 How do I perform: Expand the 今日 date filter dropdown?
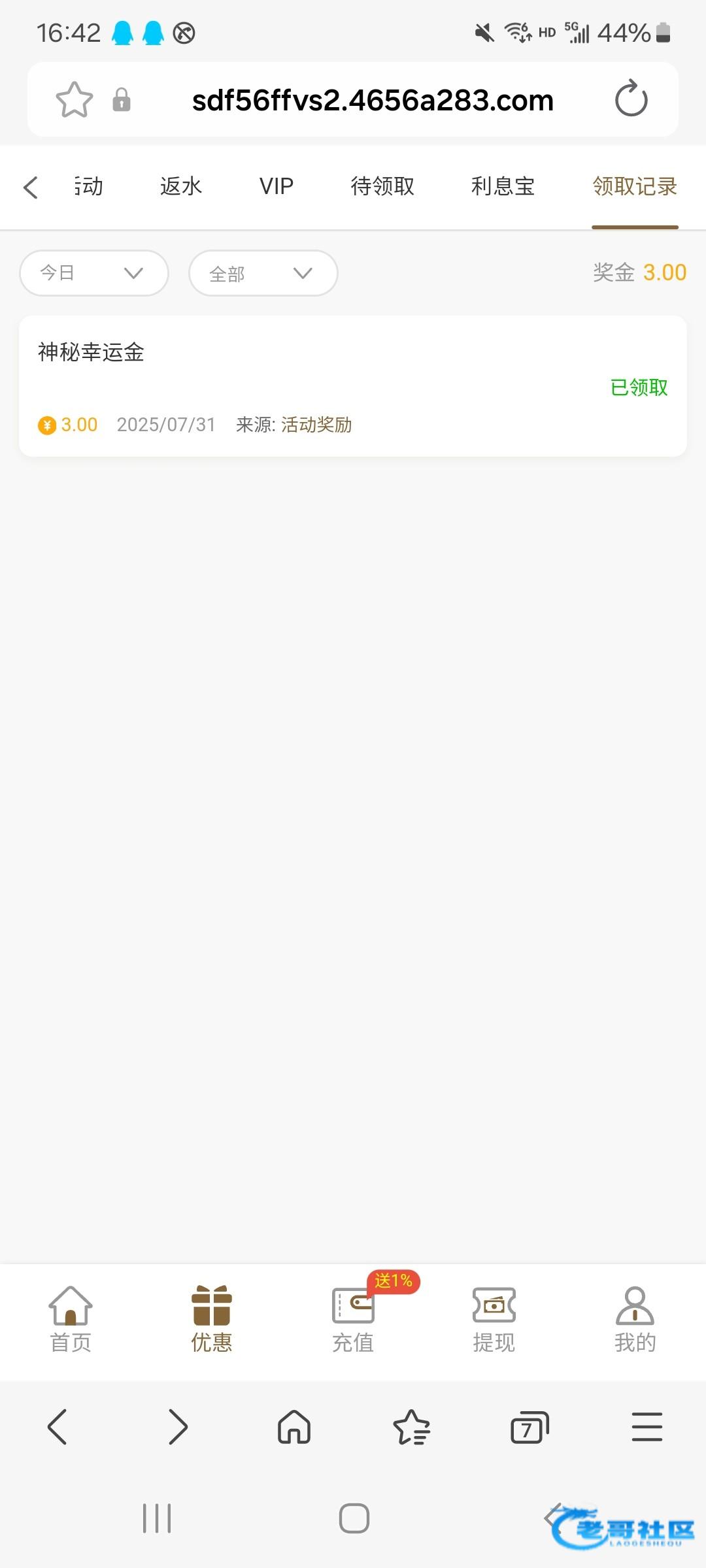click(x=94, y=273)
